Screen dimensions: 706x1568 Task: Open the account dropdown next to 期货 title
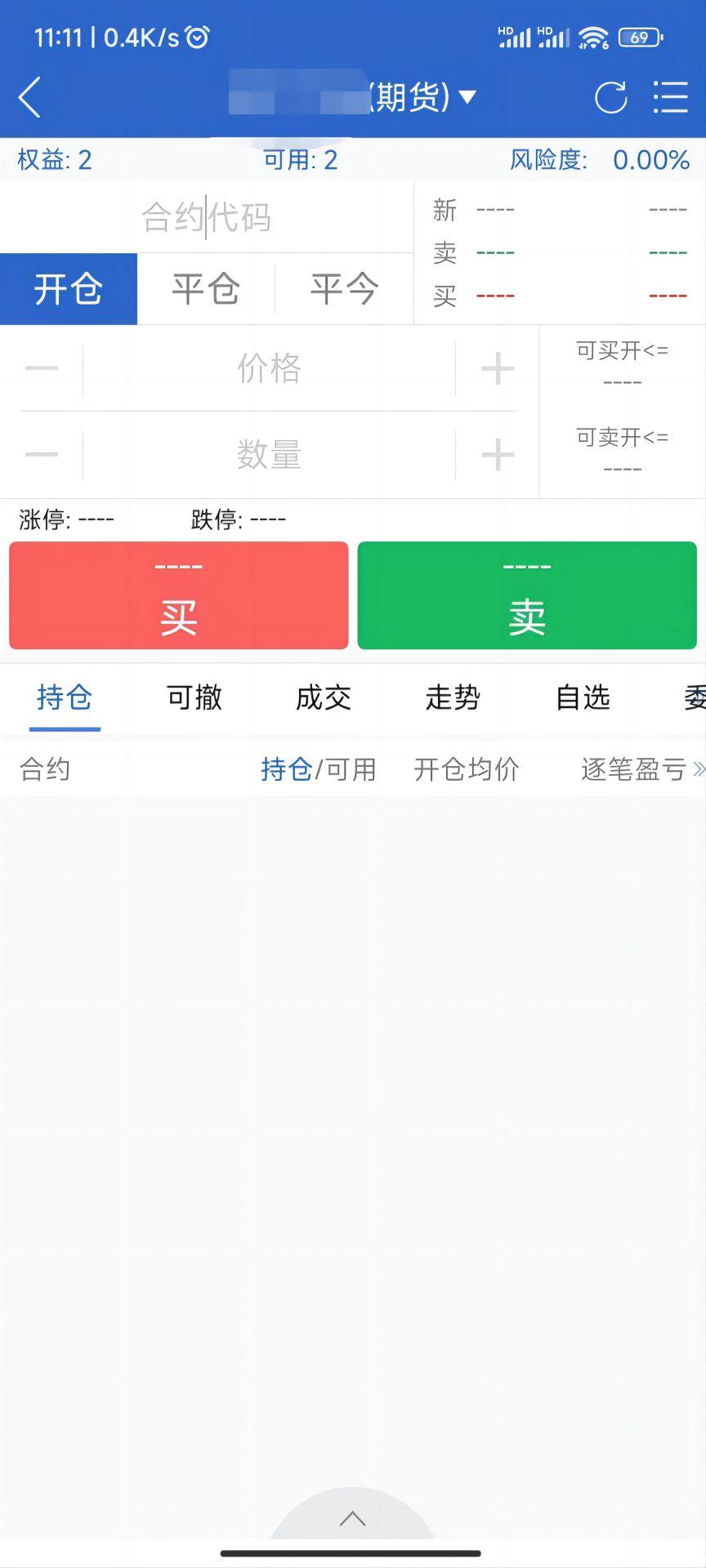coord(466,96)
